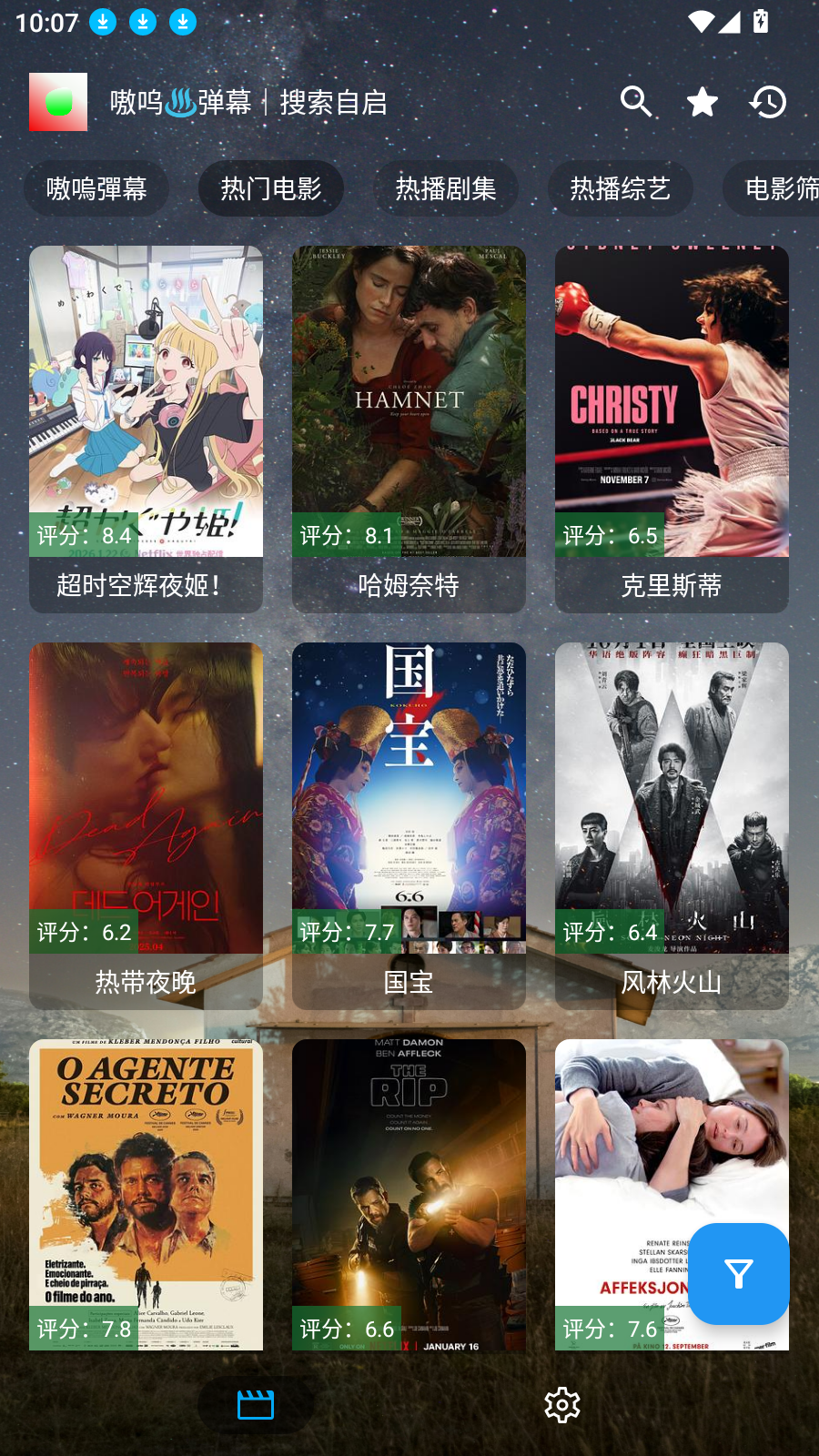
Task: Select the 热门电影 chip
Action: coord(271,188)
